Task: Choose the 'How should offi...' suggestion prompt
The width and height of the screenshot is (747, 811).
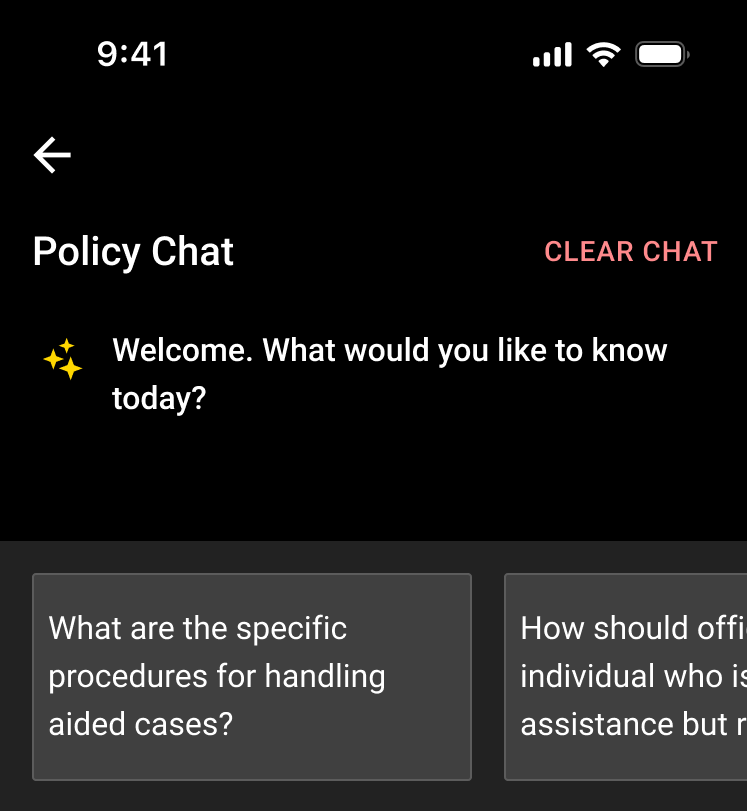Action: 625,677
